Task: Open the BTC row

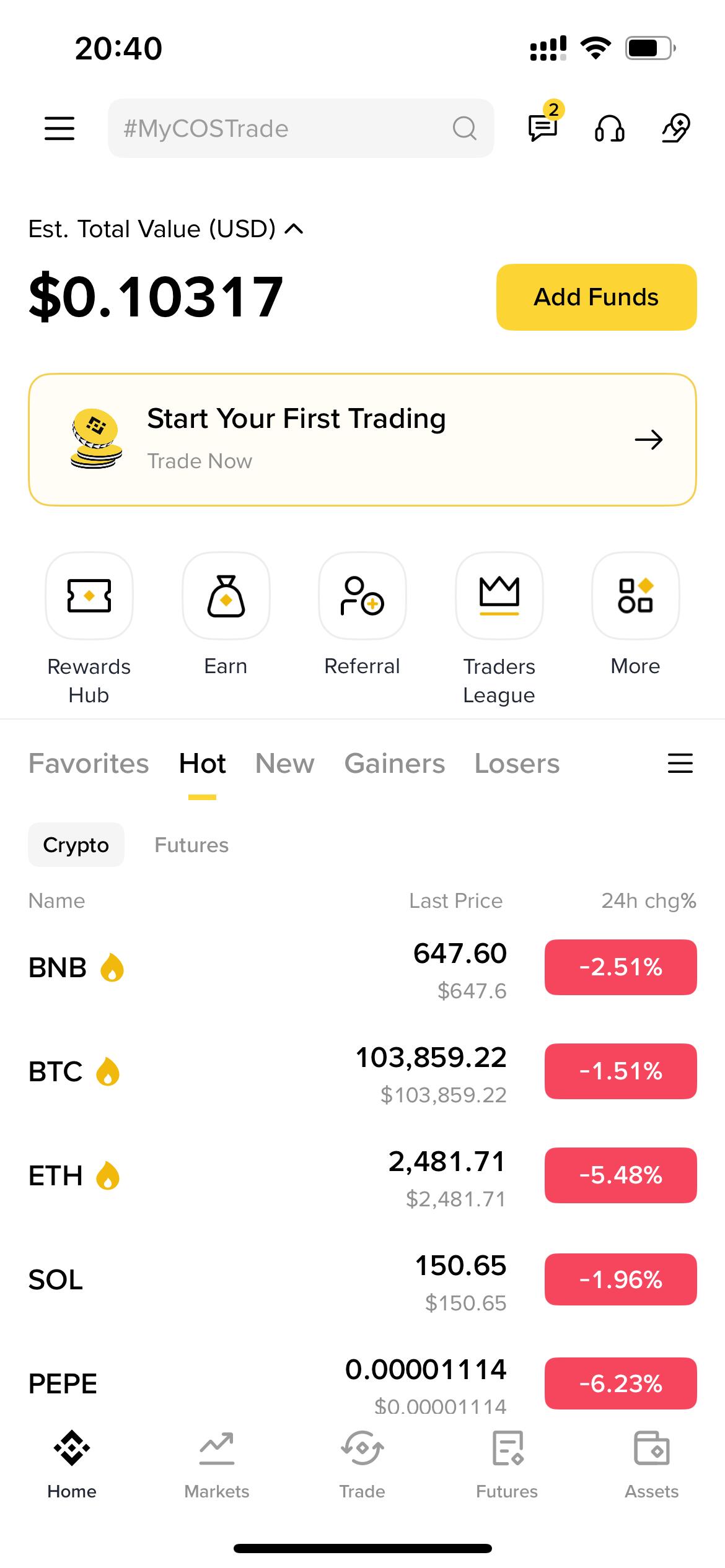Action: [x=362, y=1071]
